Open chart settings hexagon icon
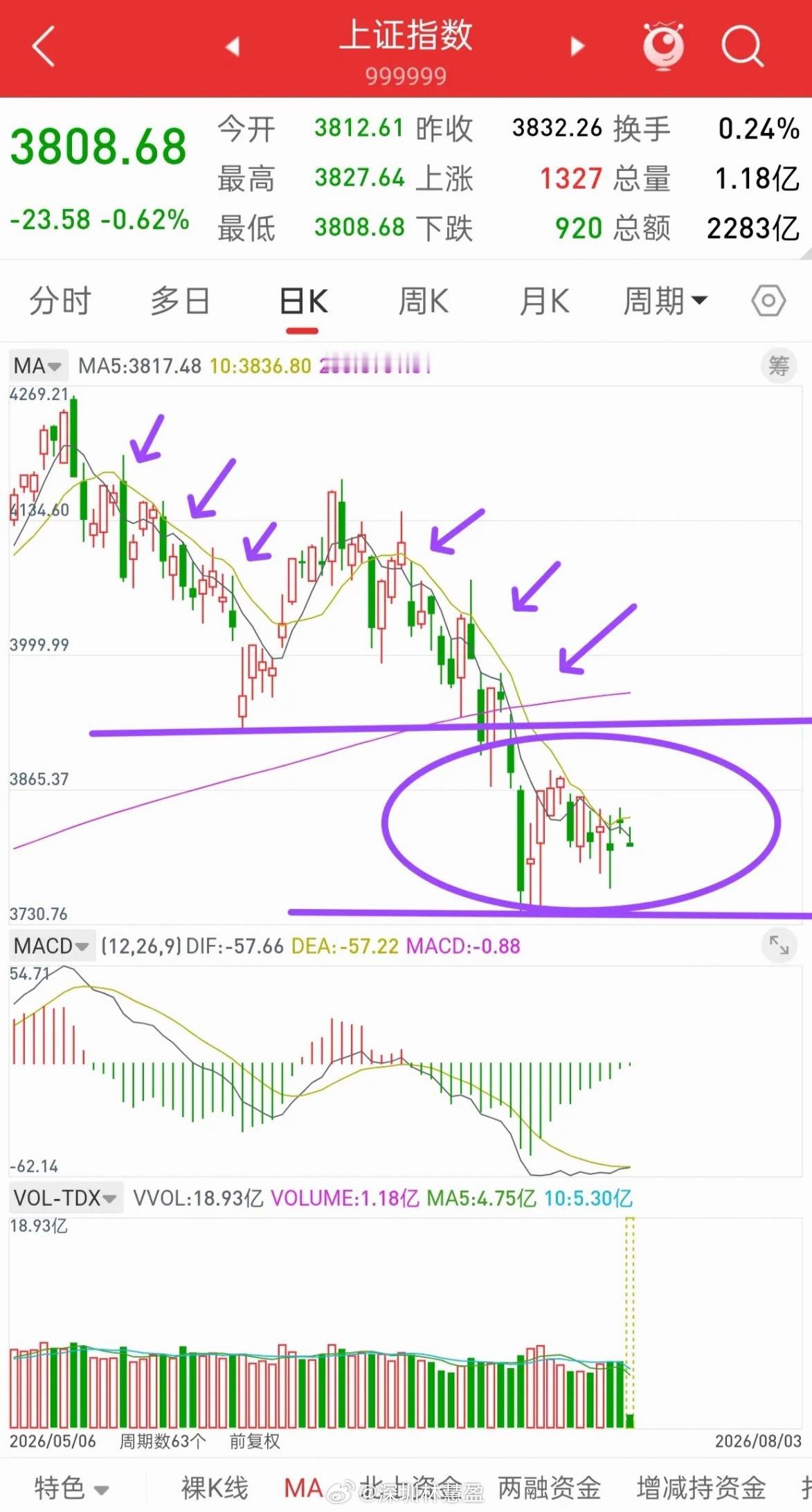 [768, 301]
